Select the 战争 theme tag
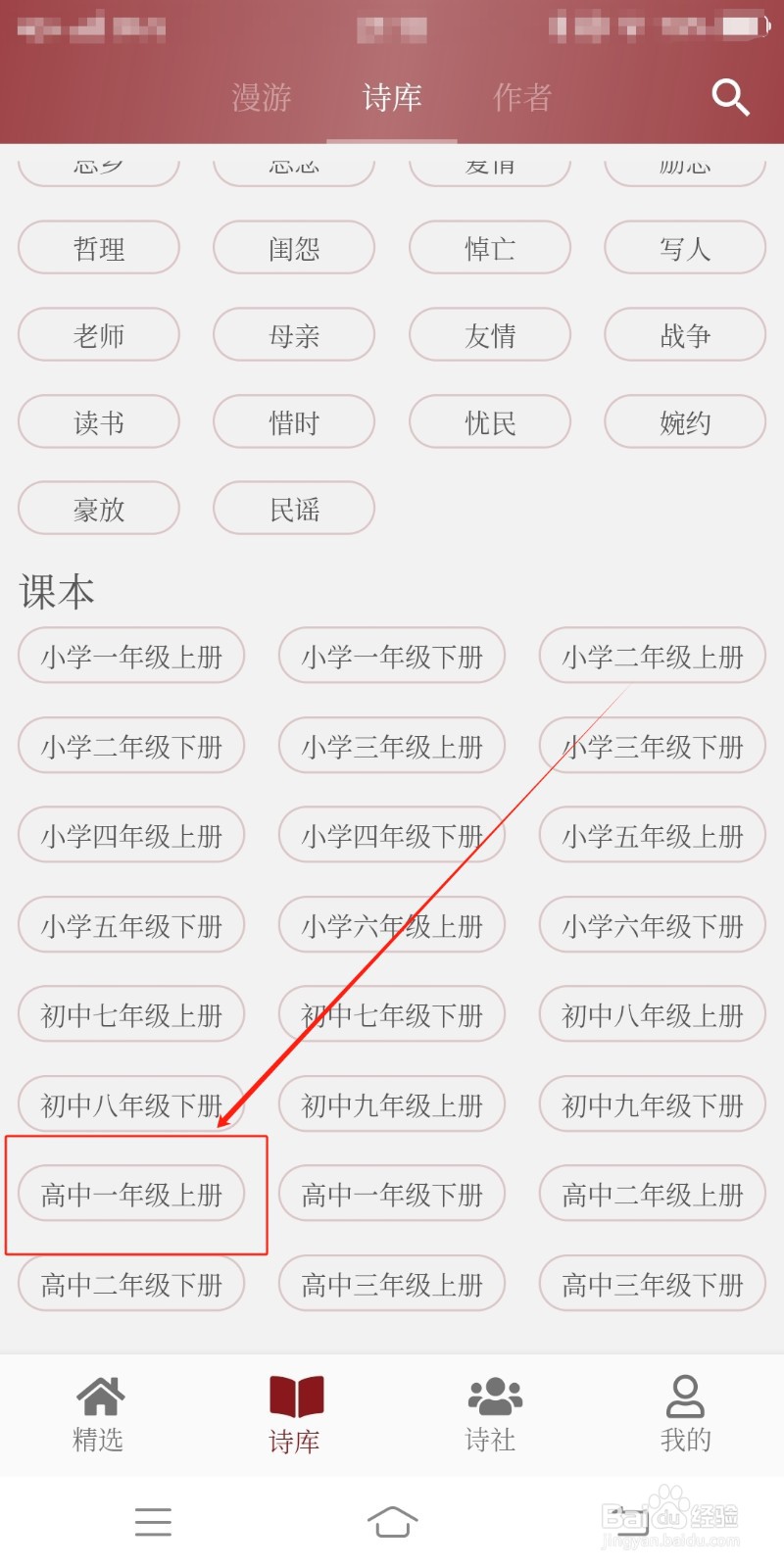 coord(684,334)
